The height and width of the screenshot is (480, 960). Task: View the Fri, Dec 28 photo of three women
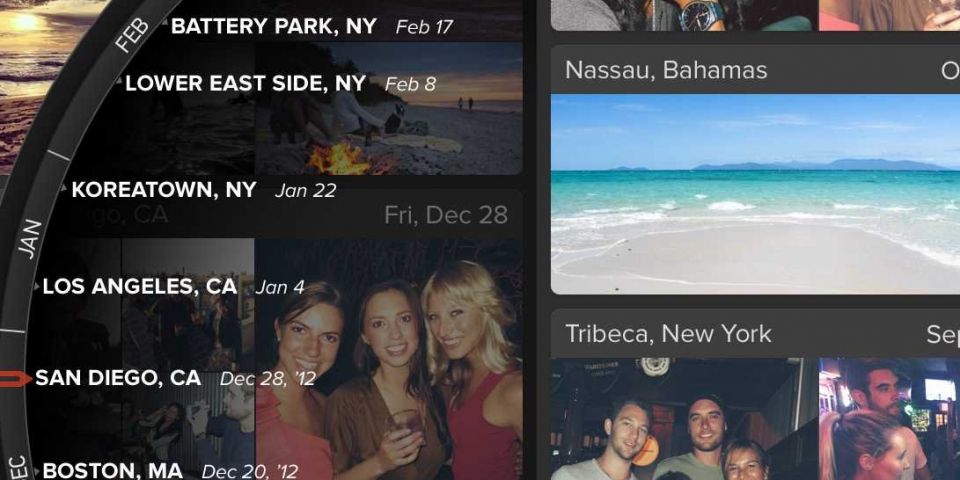pos(388,360)
